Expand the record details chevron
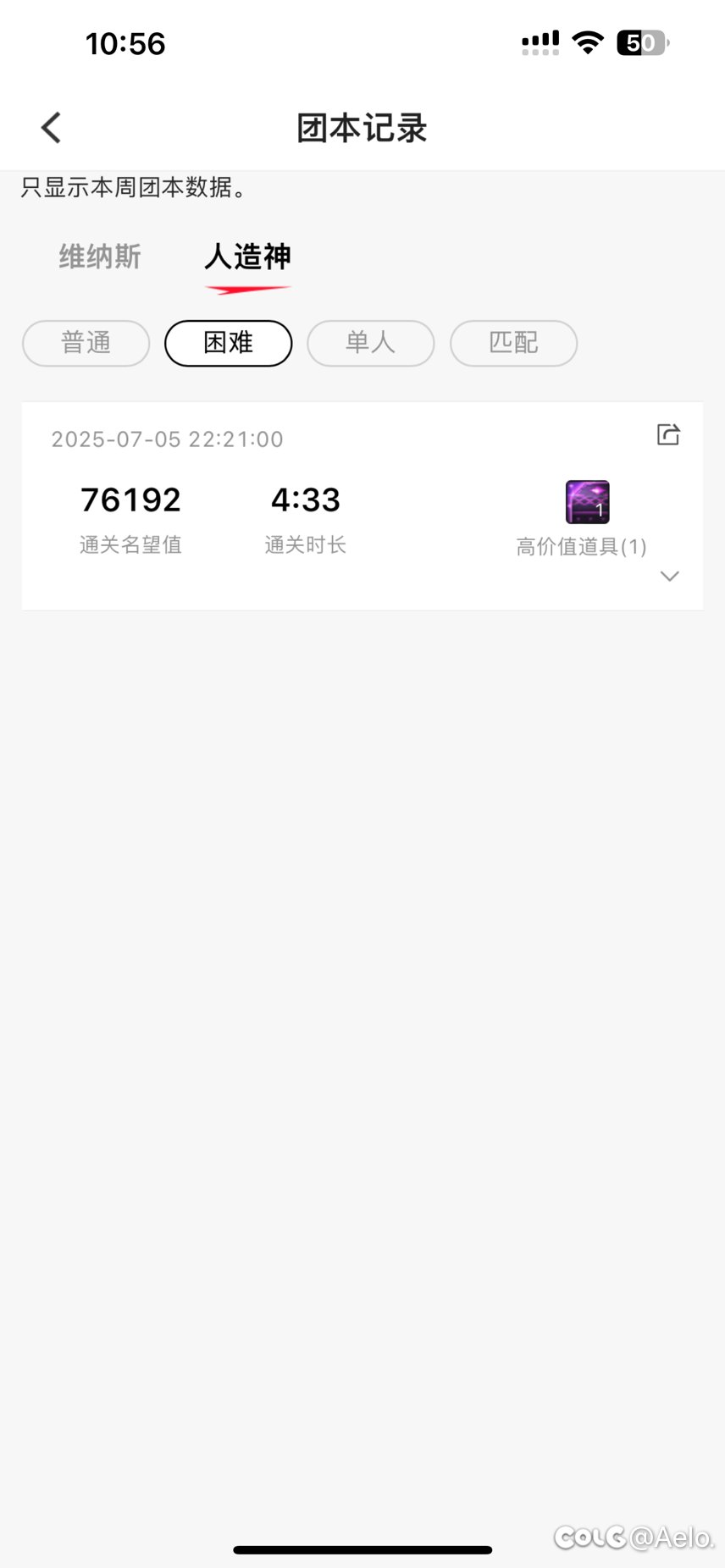 (x=670, y=577)
